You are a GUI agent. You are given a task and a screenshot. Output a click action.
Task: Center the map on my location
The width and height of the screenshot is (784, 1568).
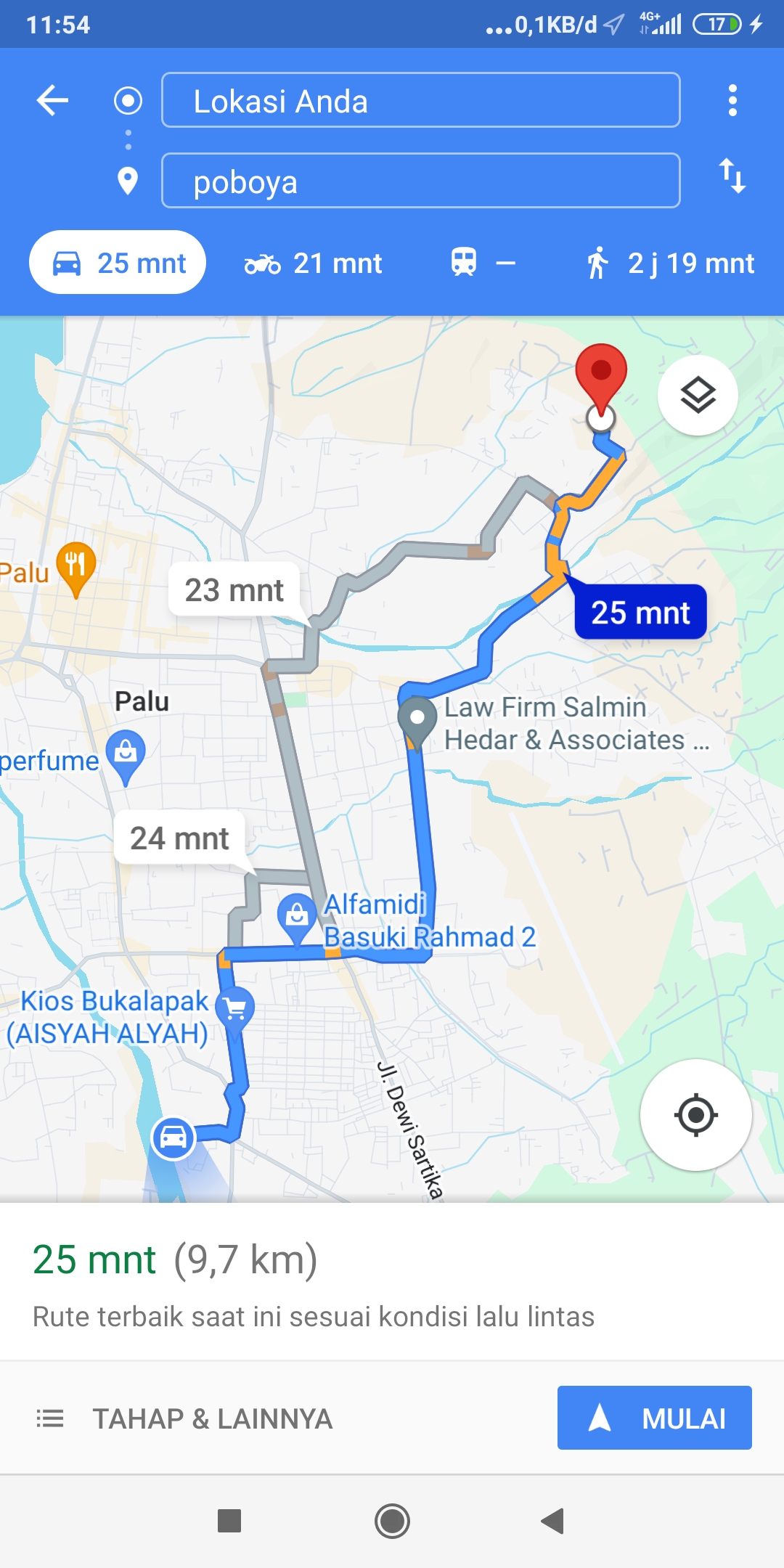pyautogui.click(x=695, y=1114)
